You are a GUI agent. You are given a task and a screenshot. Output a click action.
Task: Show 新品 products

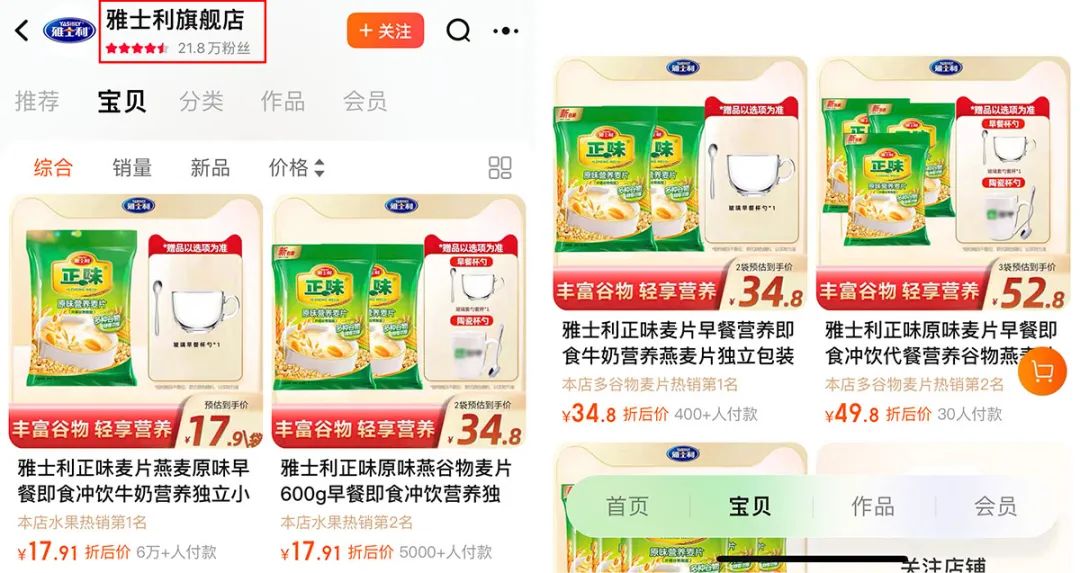coord(210,167)
